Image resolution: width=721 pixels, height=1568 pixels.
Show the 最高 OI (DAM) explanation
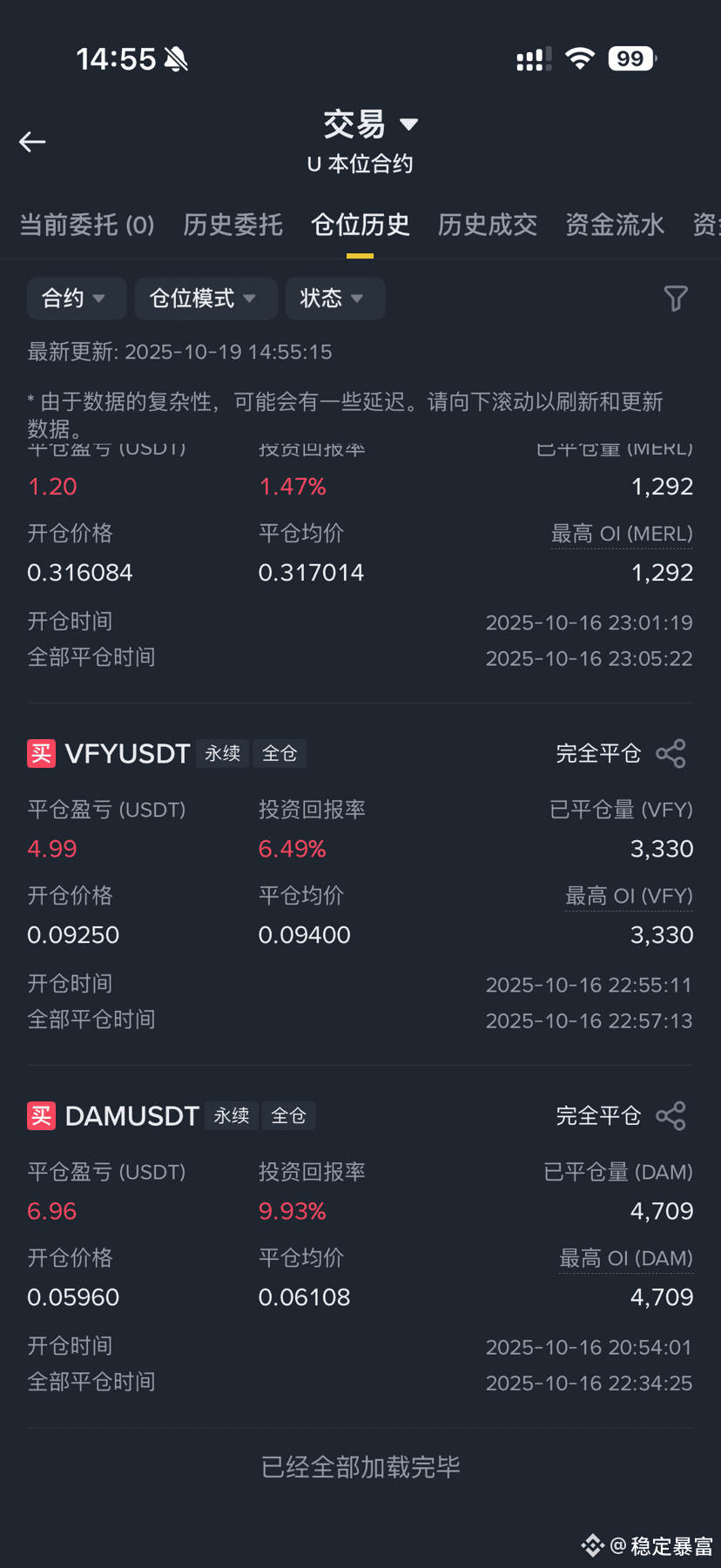(625, 1258)
